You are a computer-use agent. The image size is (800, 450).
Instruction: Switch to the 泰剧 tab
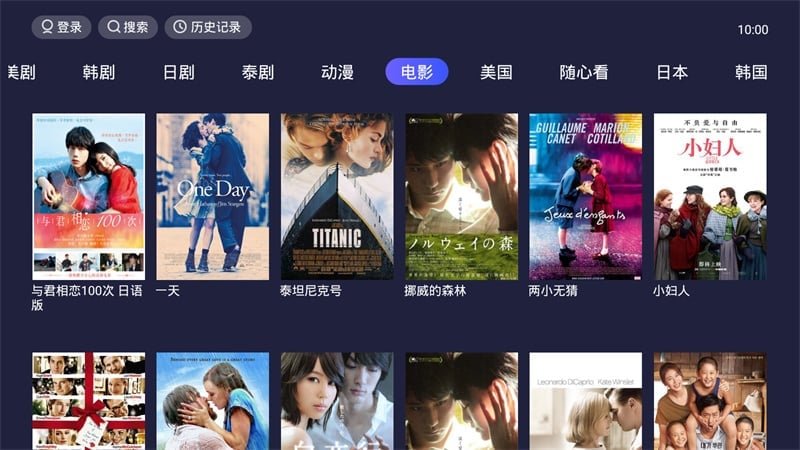[257, 72]
